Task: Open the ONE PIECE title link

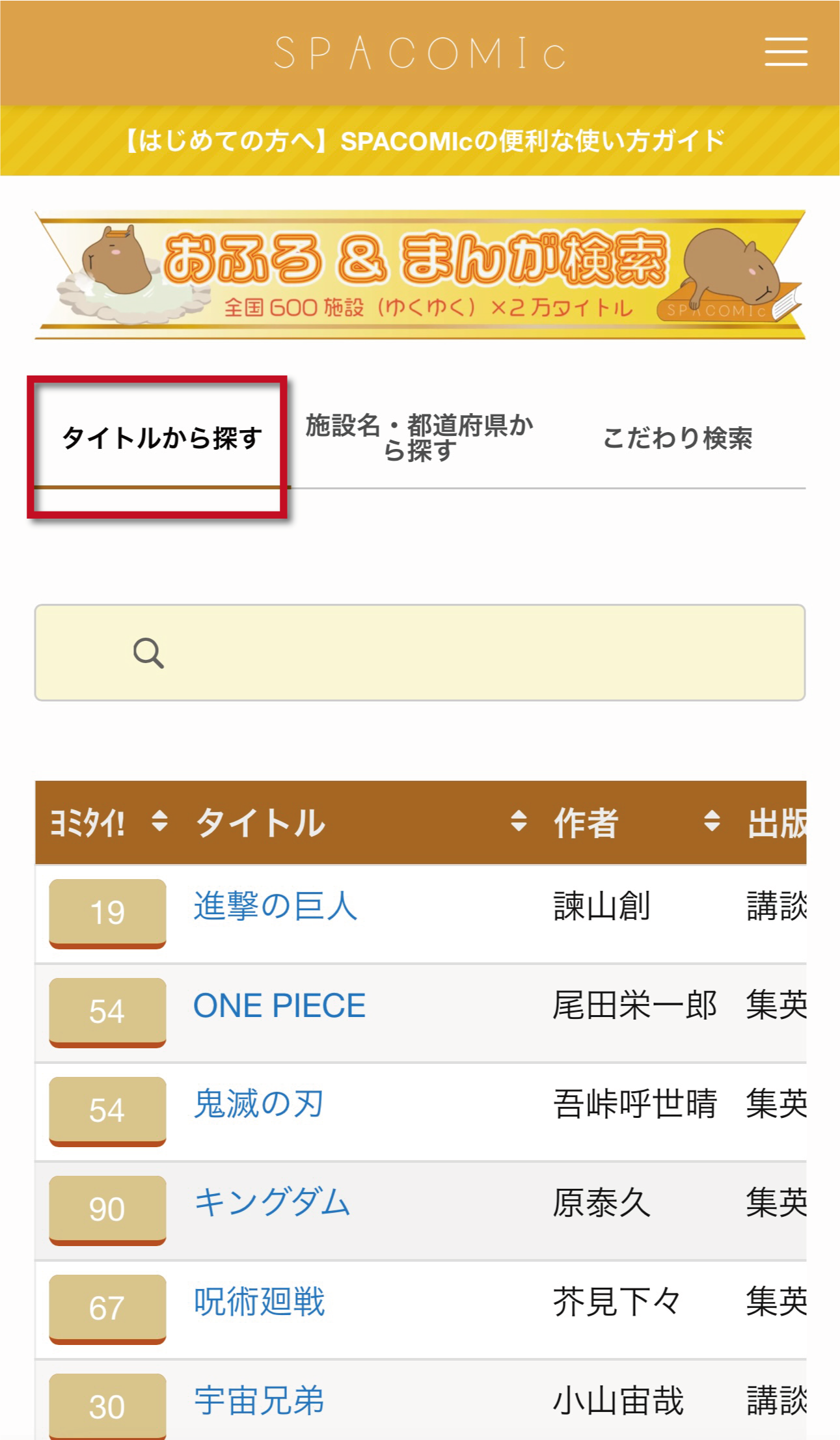Action: [x=280, y=1005]
